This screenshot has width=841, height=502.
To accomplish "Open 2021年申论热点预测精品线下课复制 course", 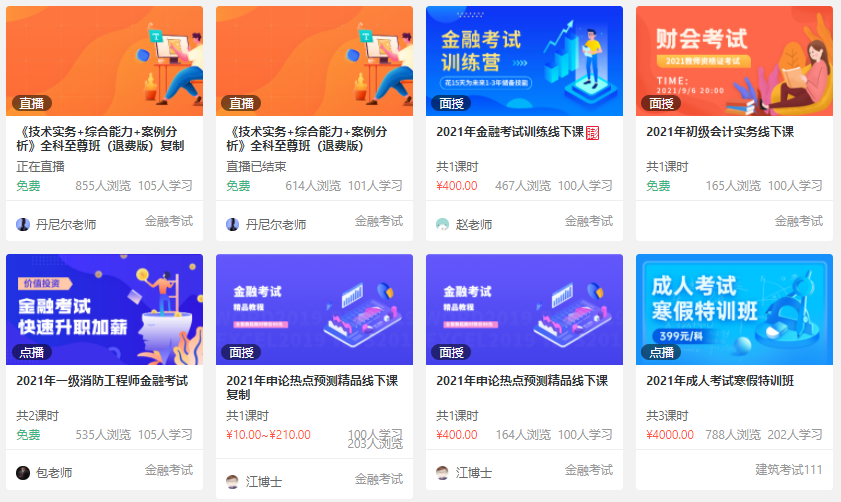I will [x=312, y=387].
